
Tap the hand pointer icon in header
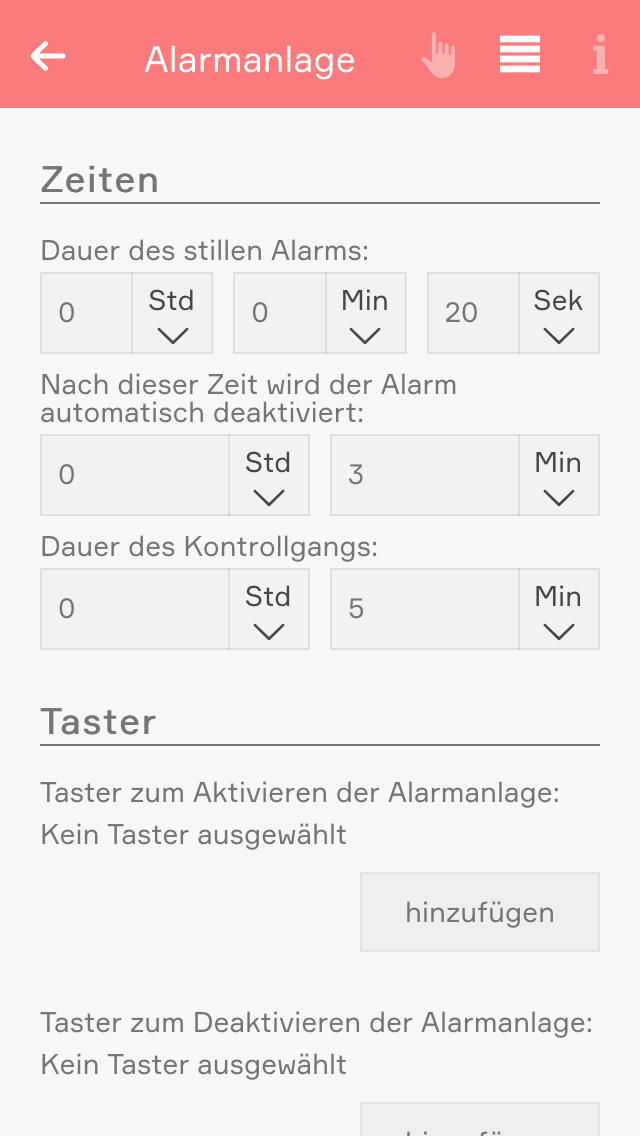pos(438,56)
